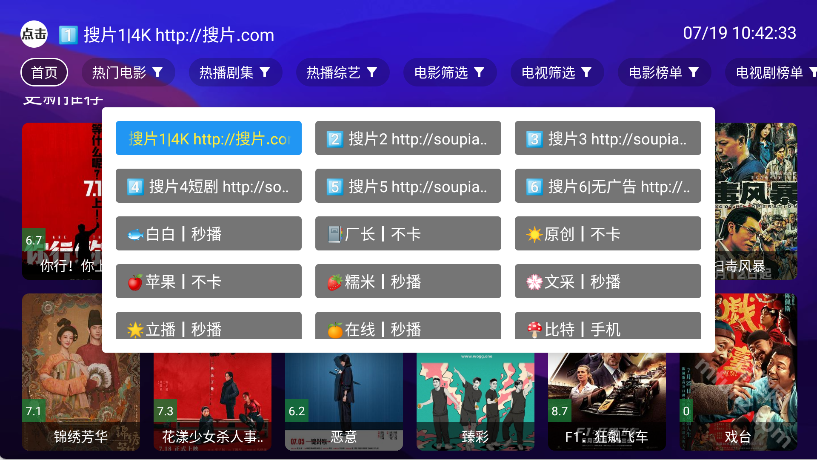817x460 pixels.
Task: Choose 搜片4短剧 source
Action: (x=208, y=186)
